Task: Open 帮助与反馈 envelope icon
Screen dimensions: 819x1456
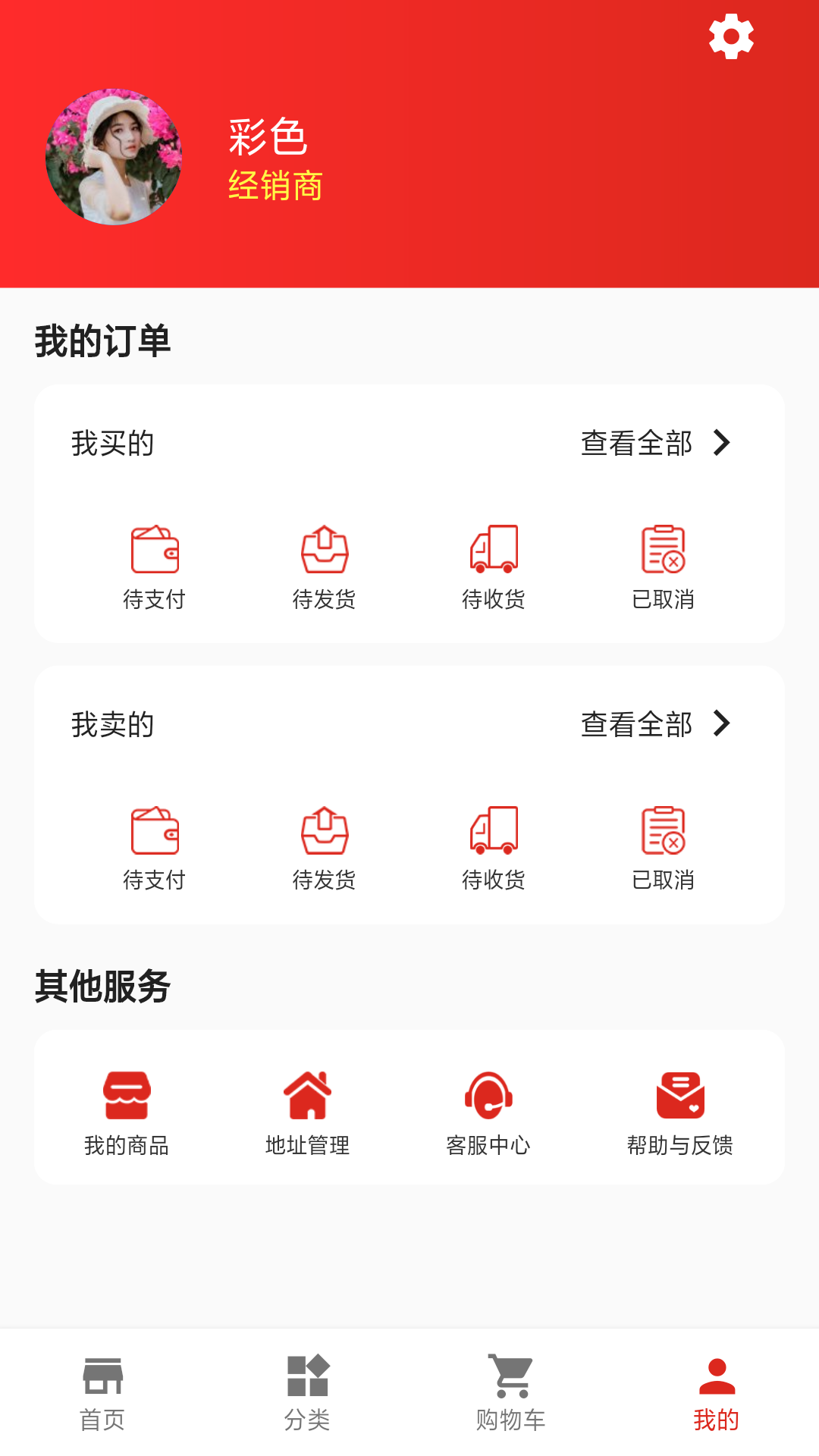Action: [x=679, y=1095]
